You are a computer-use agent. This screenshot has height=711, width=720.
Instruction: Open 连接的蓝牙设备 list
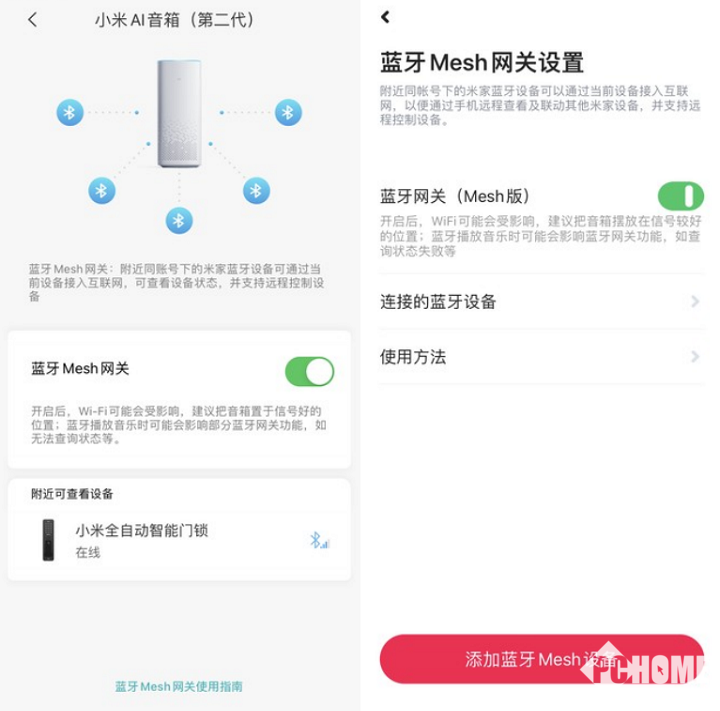pos(540,302)
